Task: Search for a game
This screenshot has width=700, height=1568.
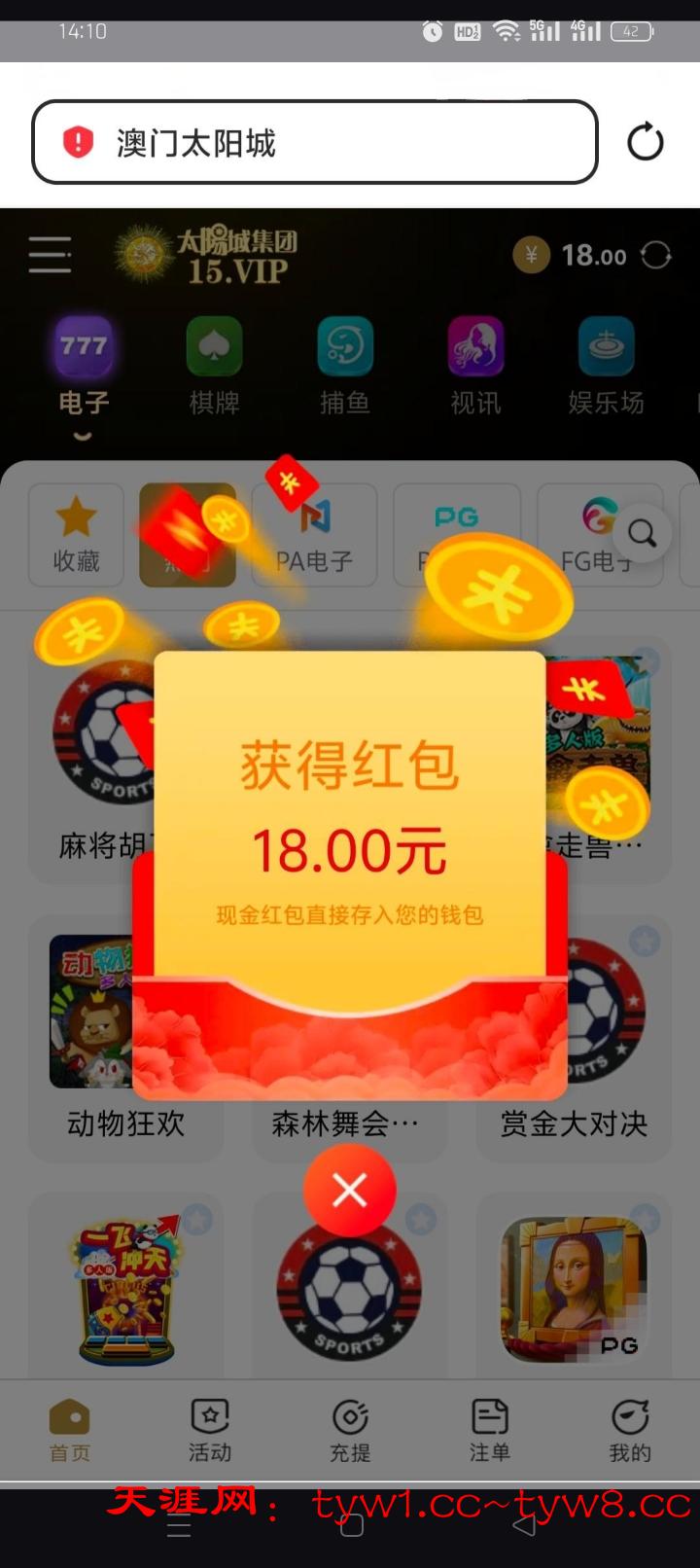Action: [642, 533]
